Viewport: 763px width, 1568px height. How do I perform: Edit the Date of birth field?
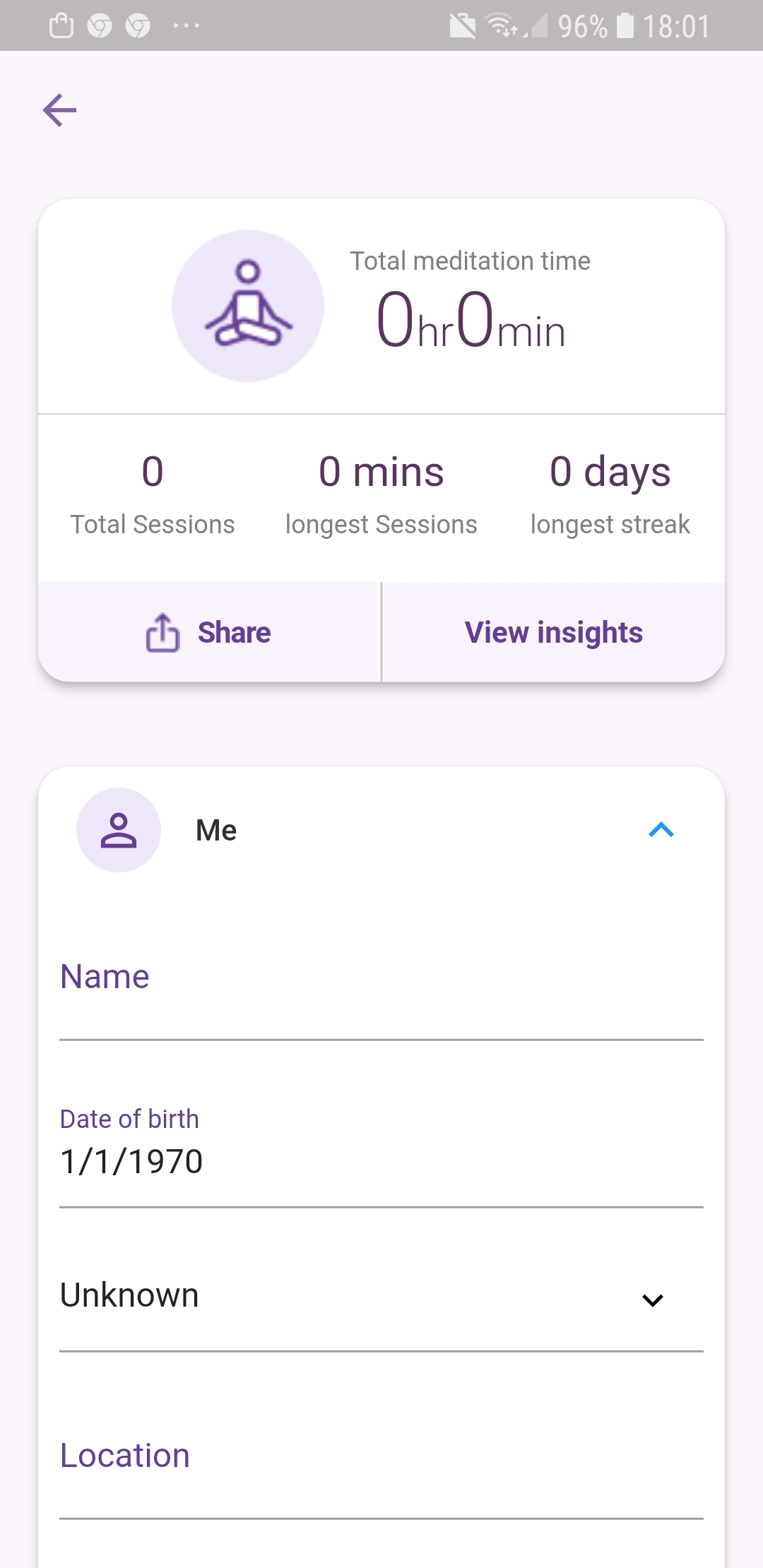381,1160
